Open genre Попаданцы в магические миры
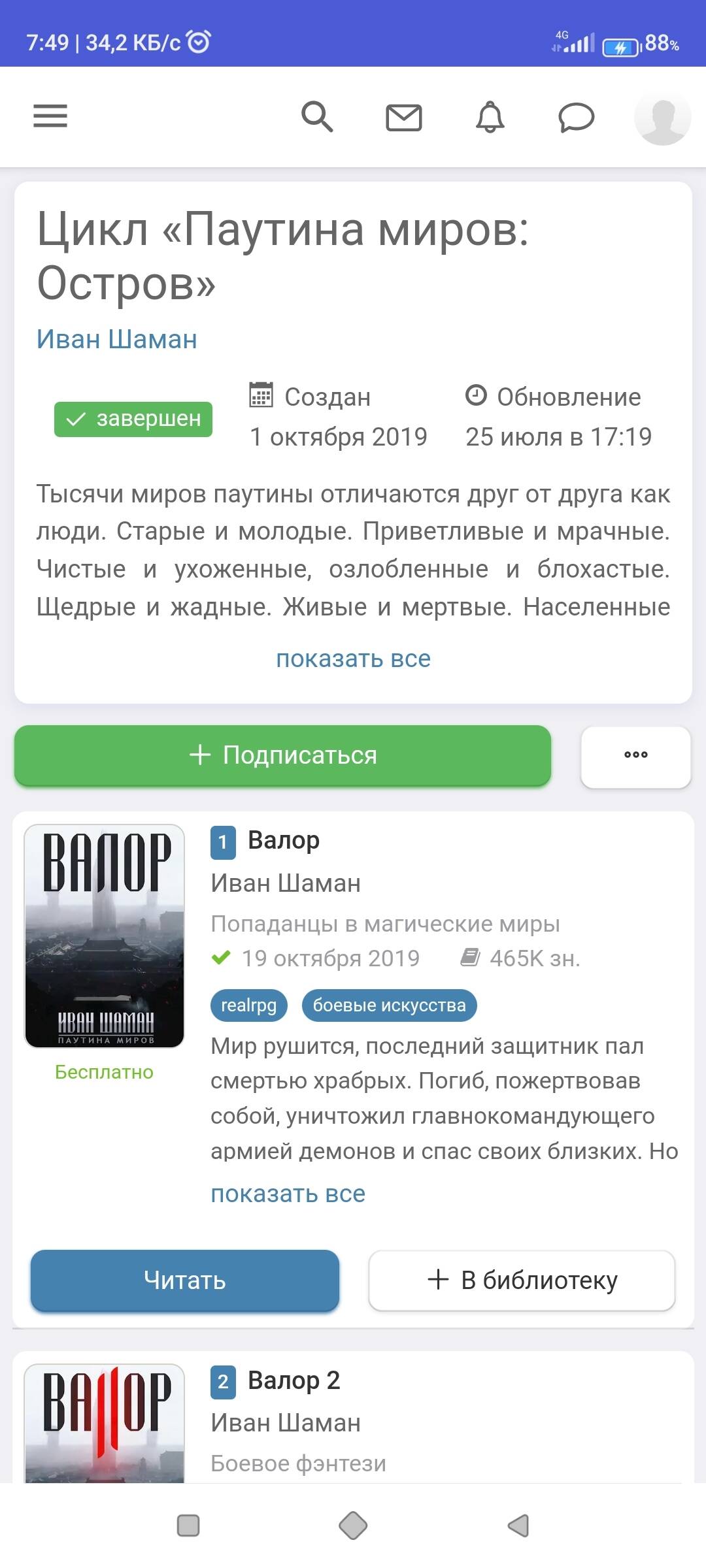This screenshot has height=1568, width=706. tap(385, 924)
